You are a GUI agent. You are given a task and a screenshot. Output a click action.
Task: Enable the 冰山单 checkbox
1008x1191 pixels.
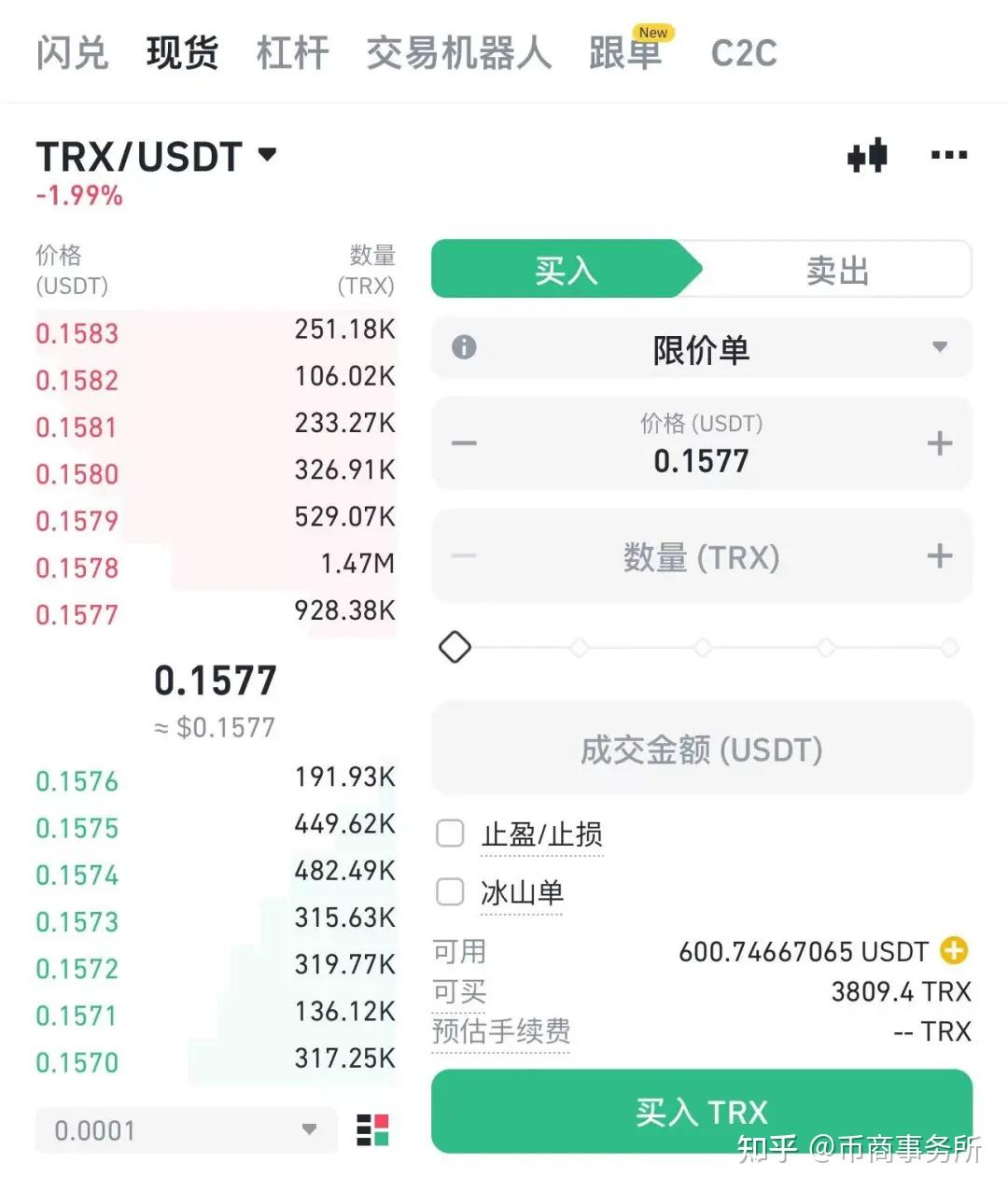point(450,892)
